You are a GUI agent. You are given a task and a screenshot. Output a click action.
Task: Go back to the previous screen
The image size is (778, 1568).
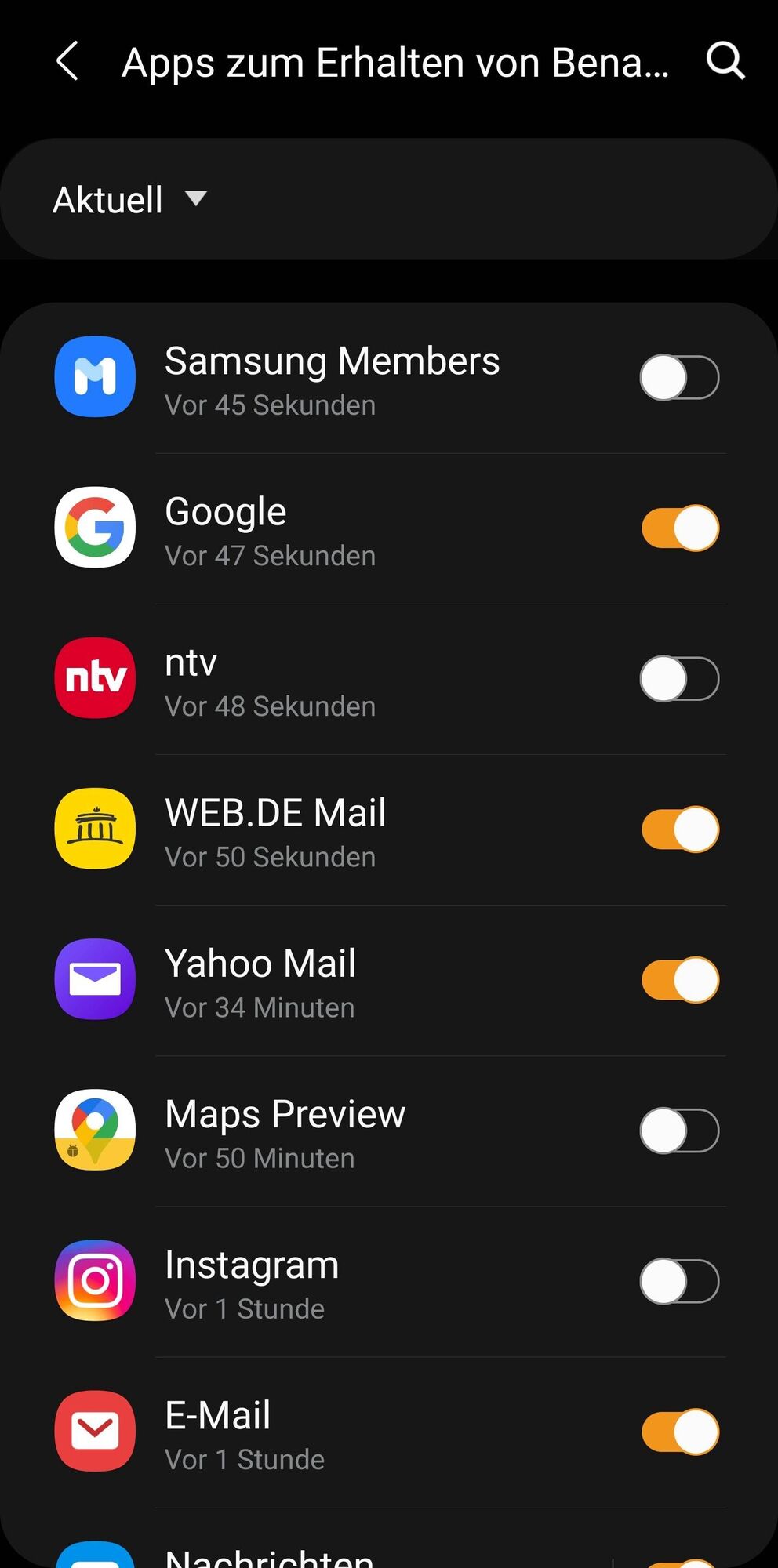[x=68, y=61]
